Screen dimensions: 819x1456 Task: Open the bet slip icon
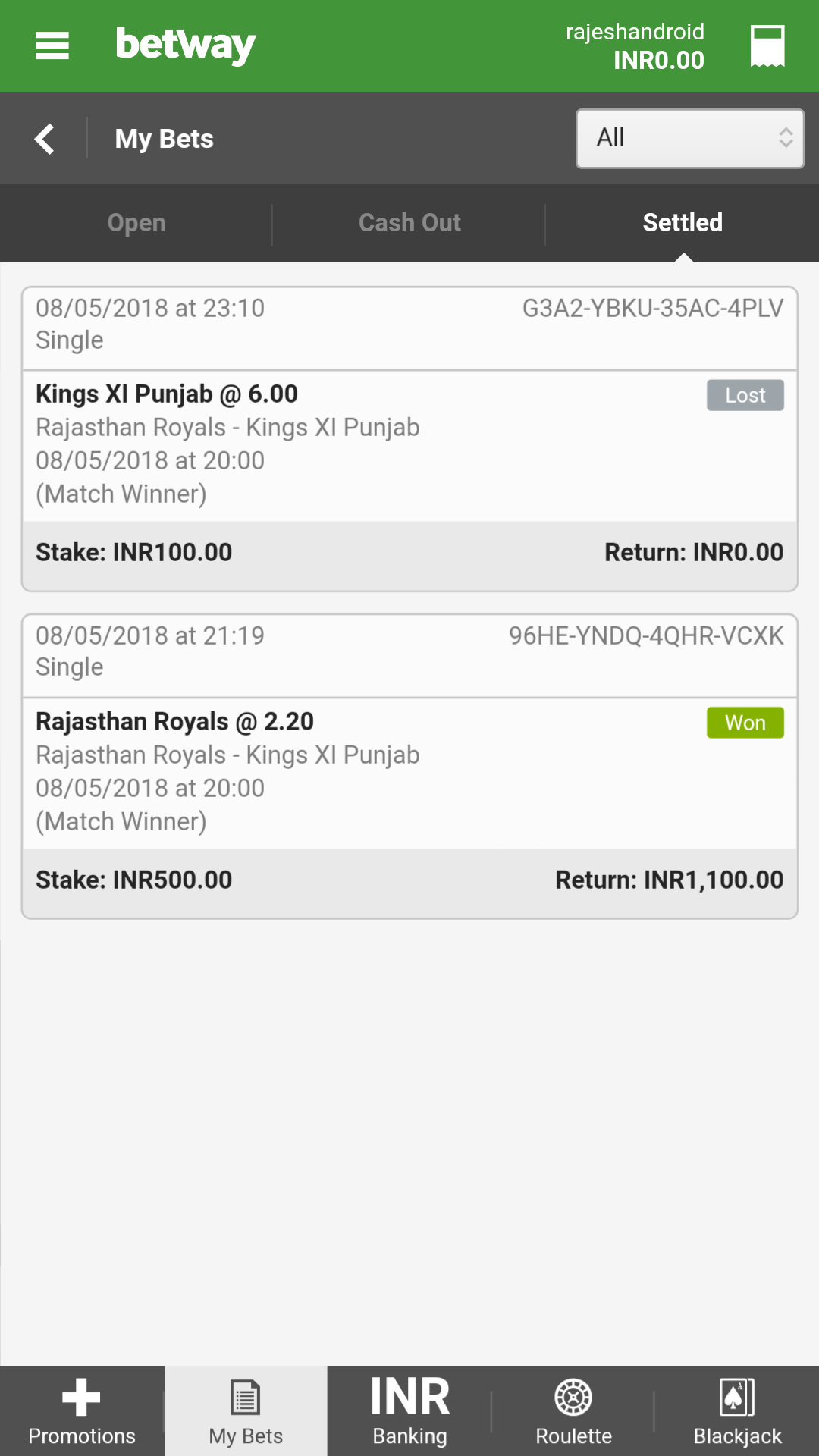coord(767,45)
